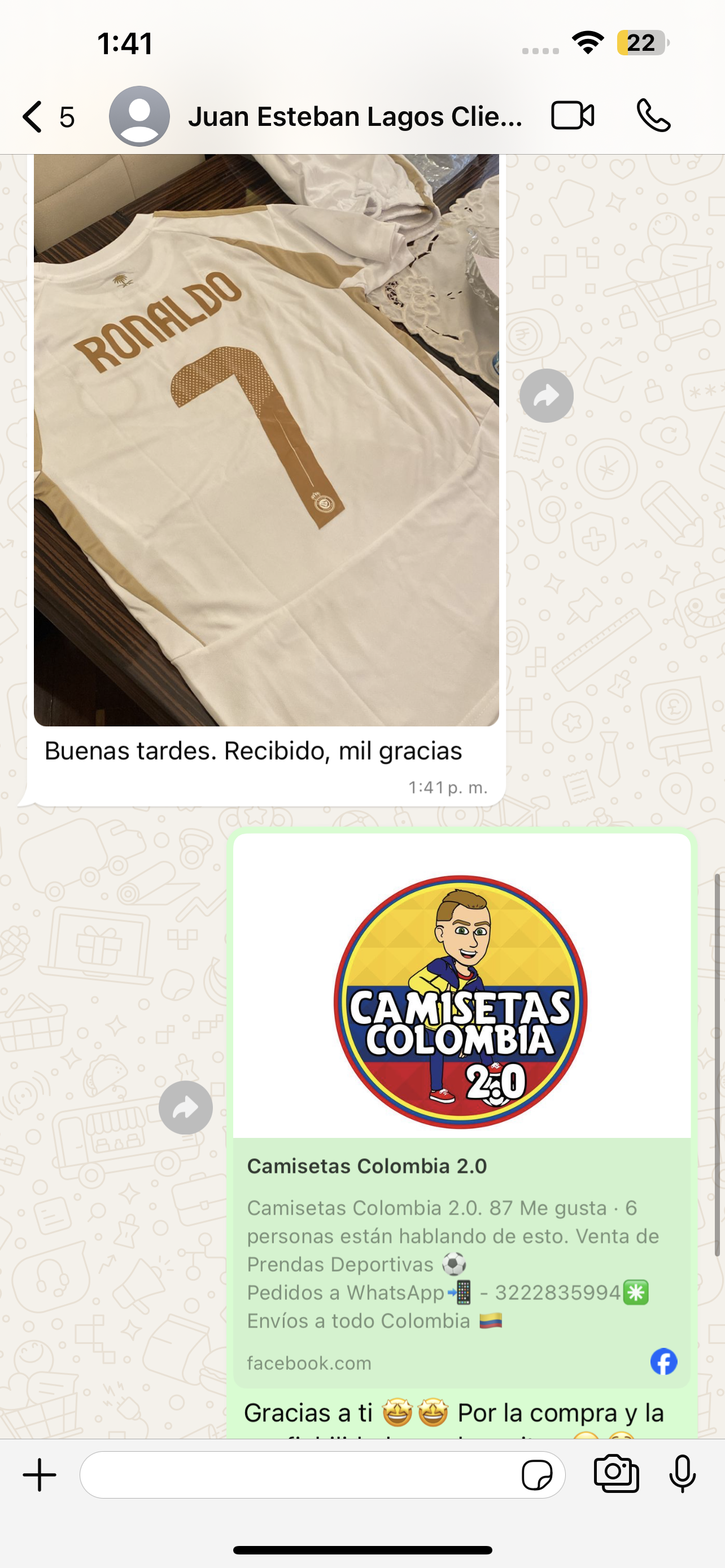Record a voice message with the microphone

[682, 1474]
